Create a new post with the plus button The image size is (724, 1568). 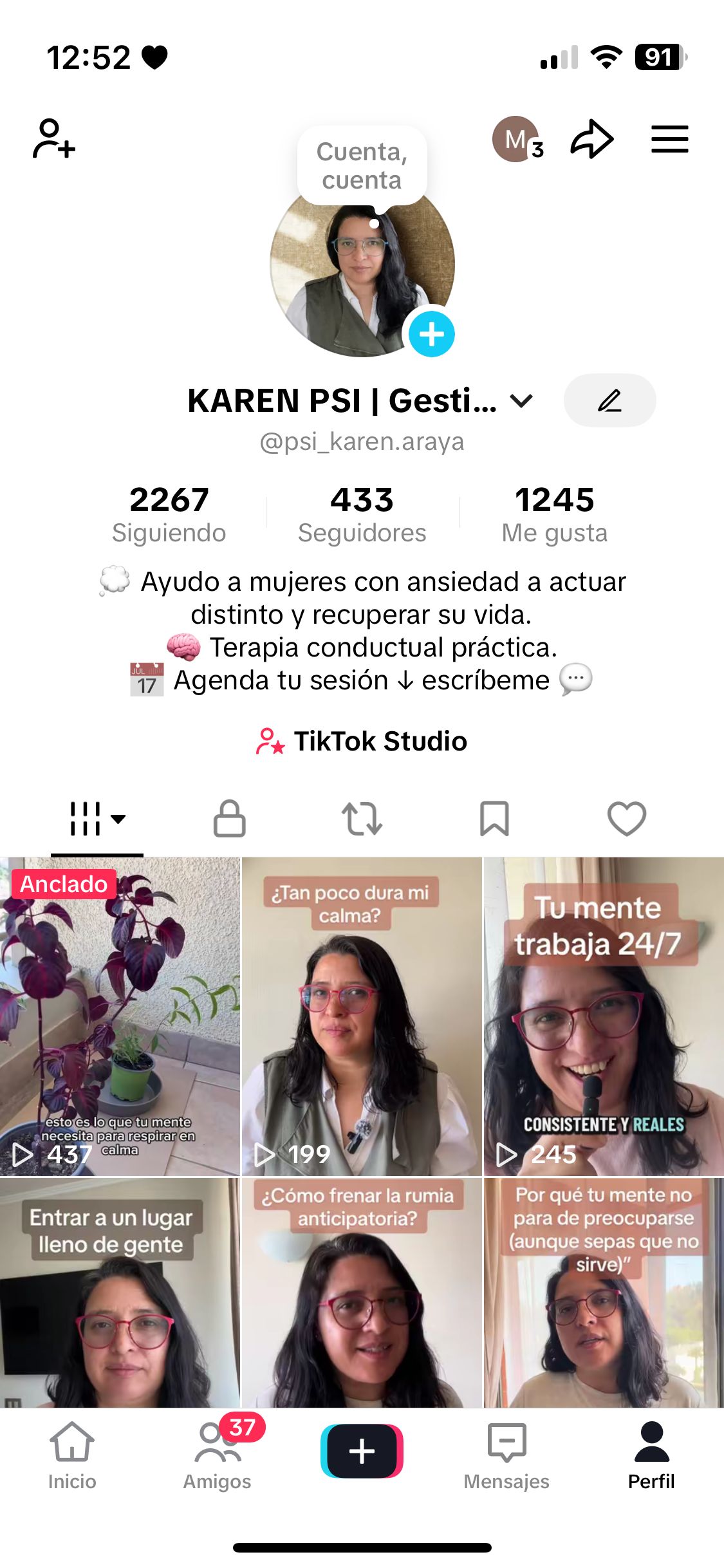[362, 1451]
